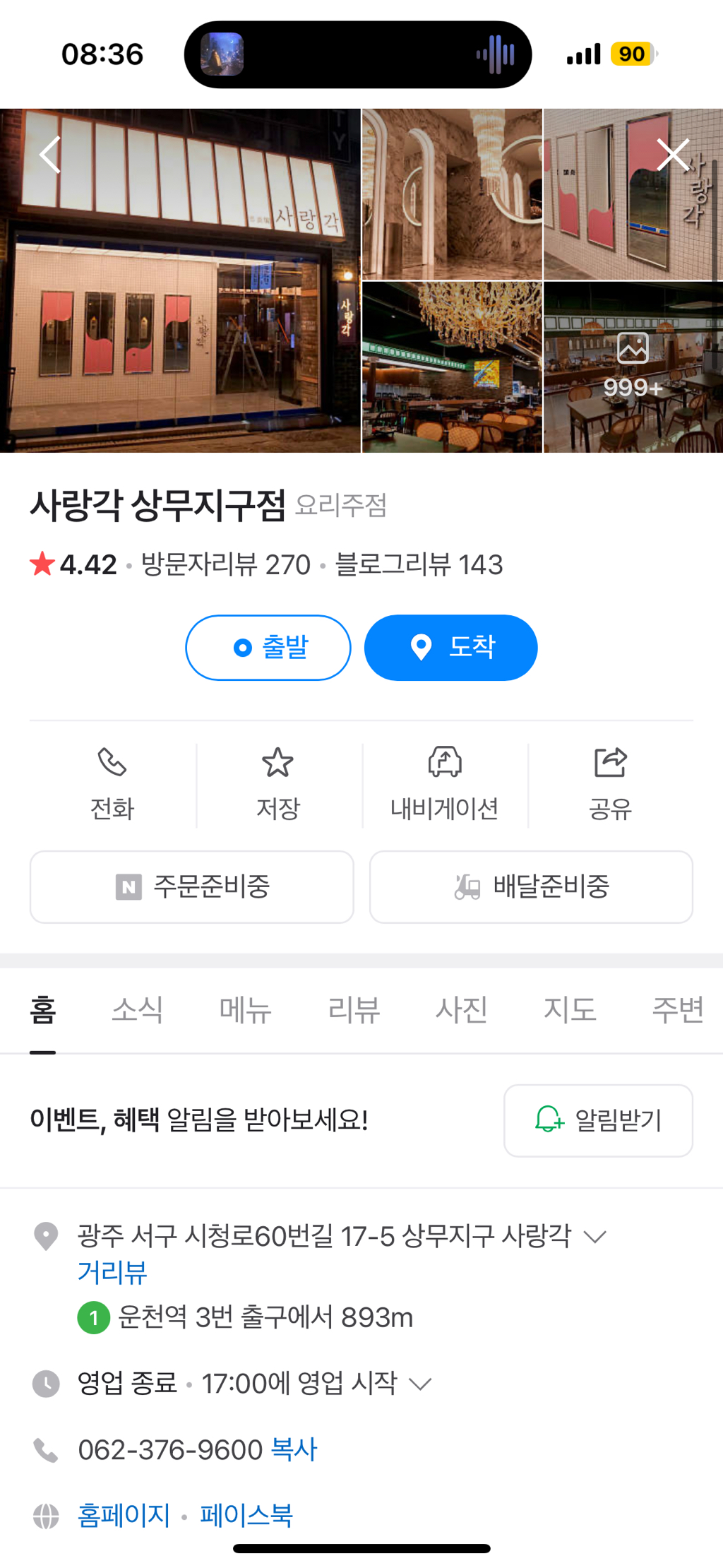Screen dimensions: 723x1568
Task: Open the 999+ photo gallery tile
Action: 633,367
